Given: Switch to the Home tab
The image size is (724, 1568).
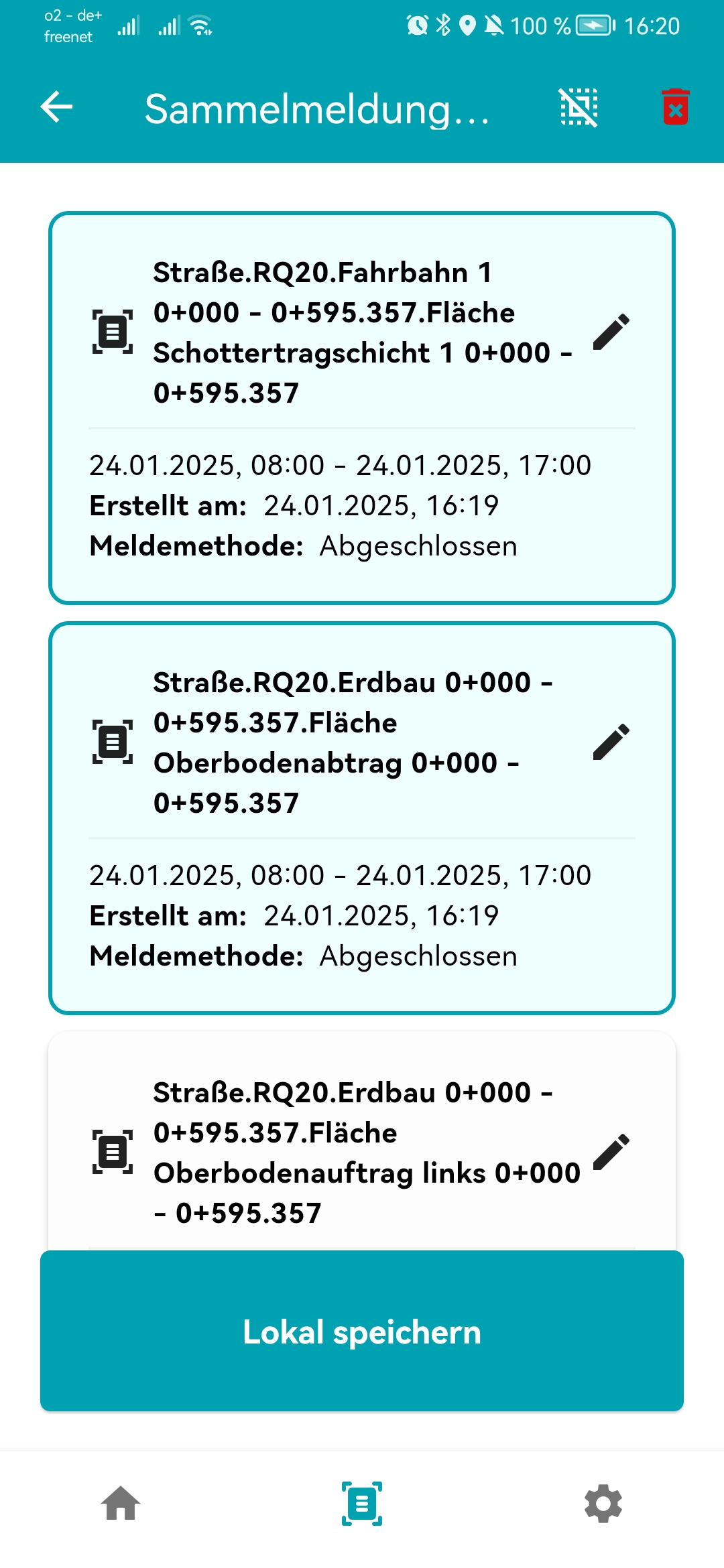Looking at the screenshot, I should (121, 1504).
